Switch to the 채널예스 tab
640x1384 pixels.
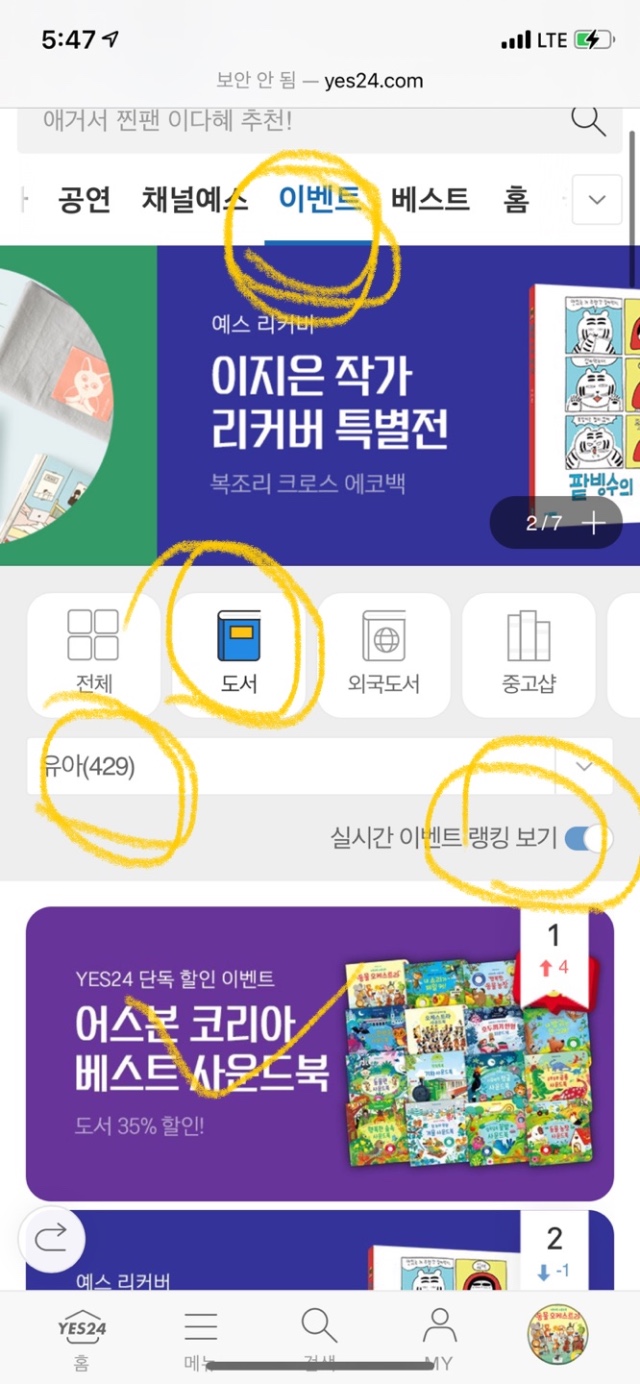(x=194, y=199)
